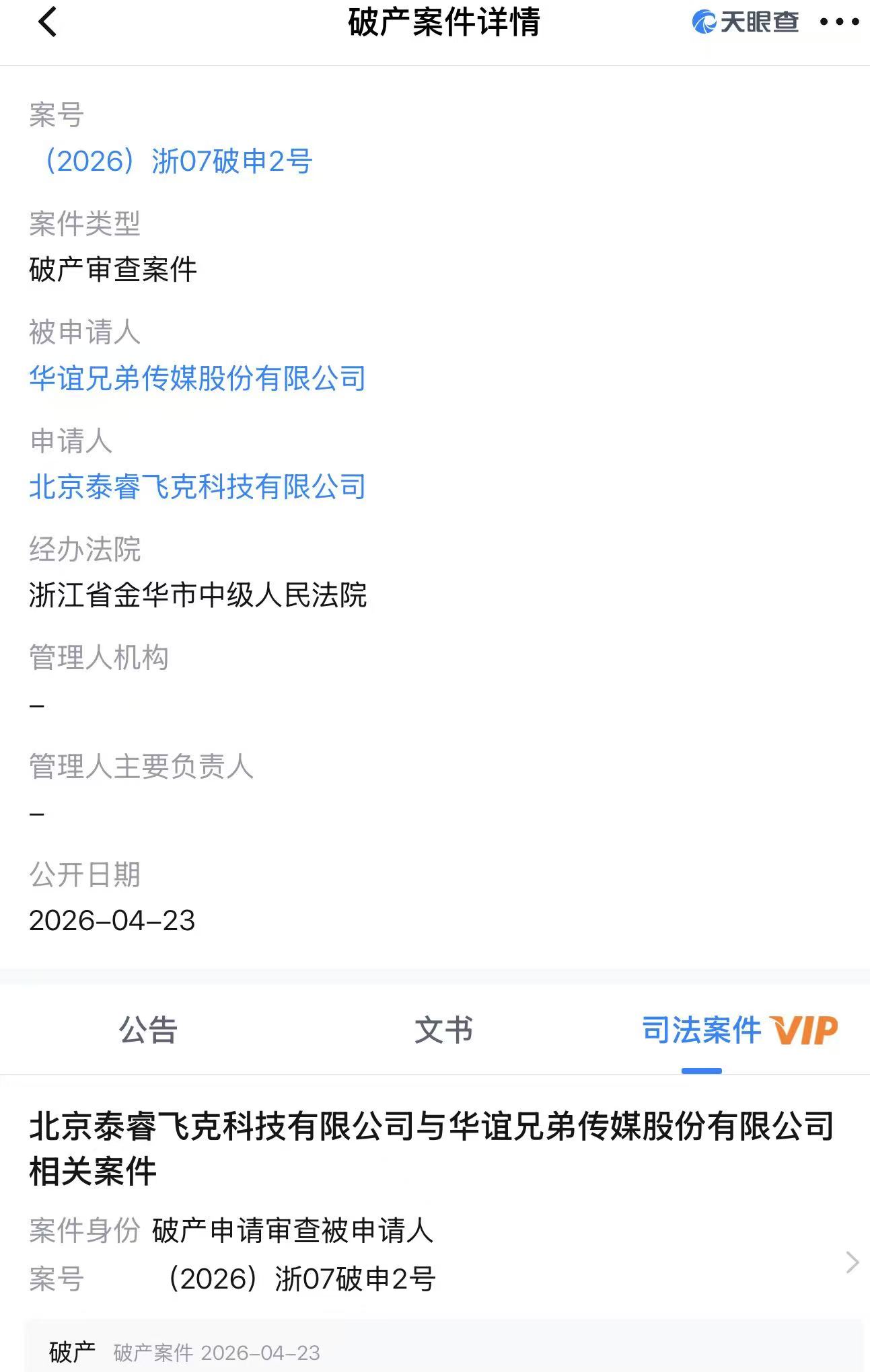
Task: Open 华谊兄弟传媒股份有限公司 company link
Action: pos(197,378)
